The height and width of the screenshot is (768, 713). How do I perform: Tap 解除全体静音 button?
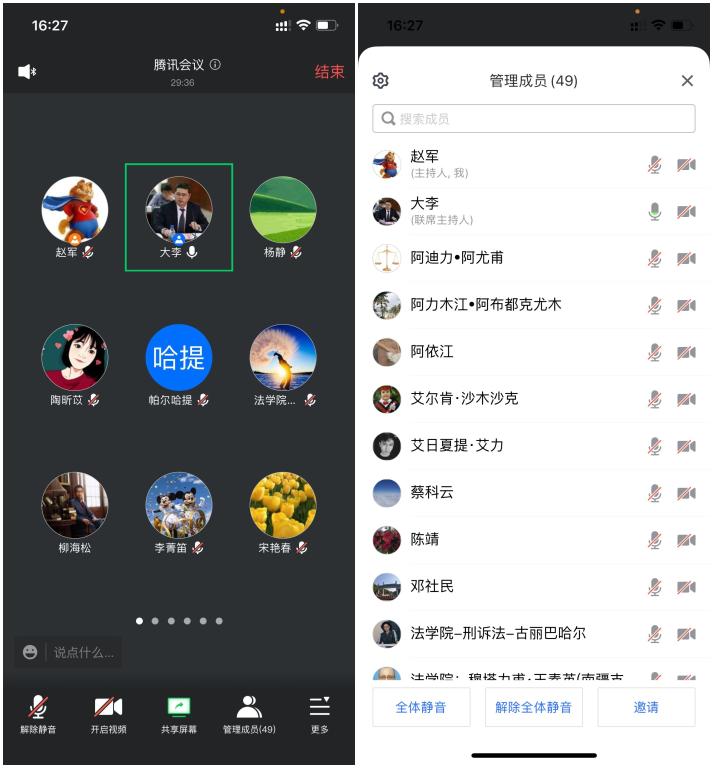click(x=533, y=707)
